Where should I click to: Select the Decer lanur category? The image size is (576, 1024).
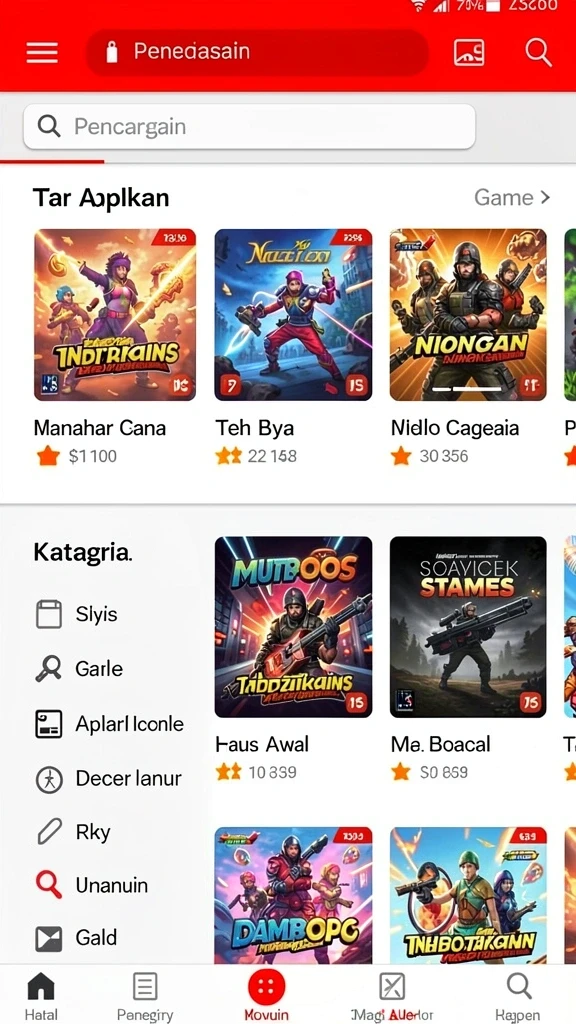[x=108, y=778]
